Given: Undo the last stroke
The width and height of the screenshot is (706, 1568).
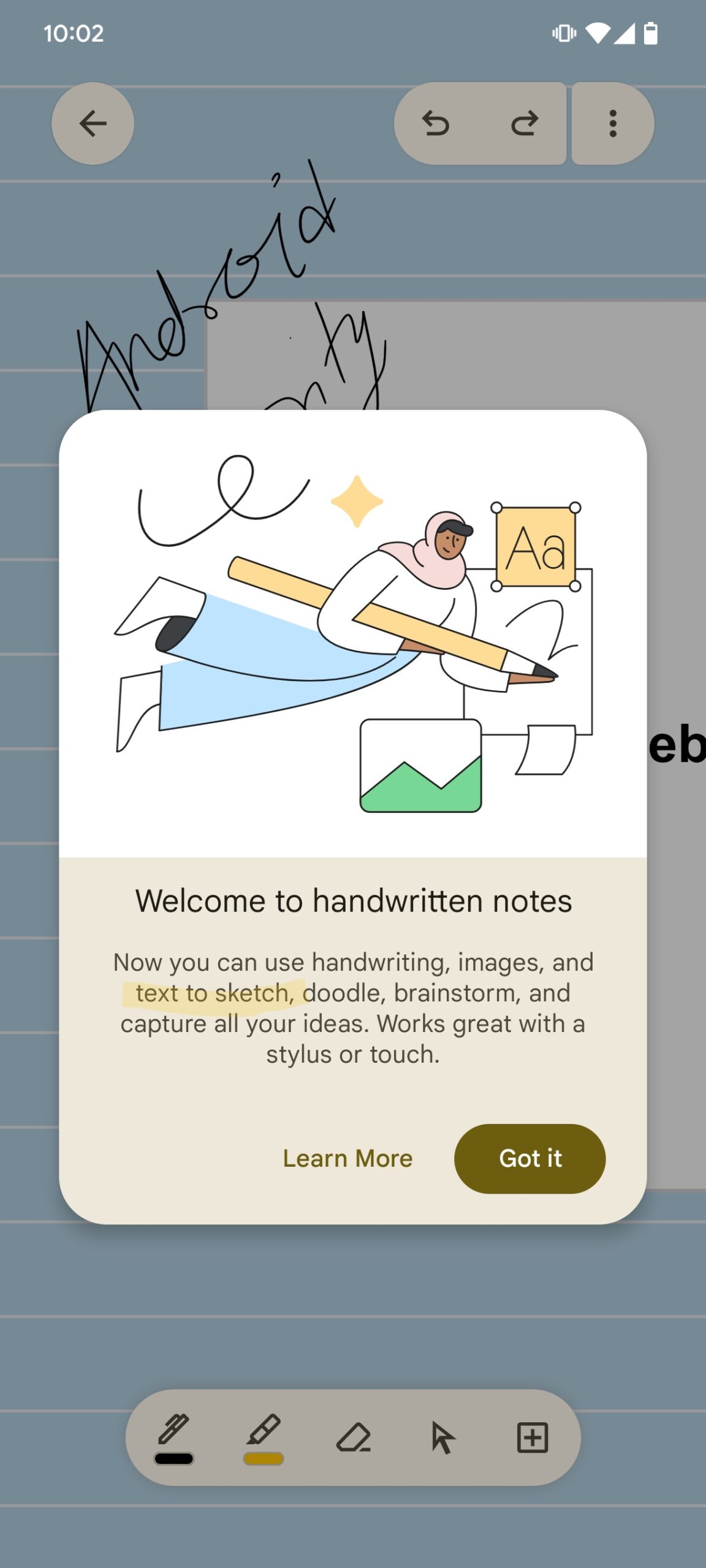Looking at the screenshot, I should (x=436, y=123).
